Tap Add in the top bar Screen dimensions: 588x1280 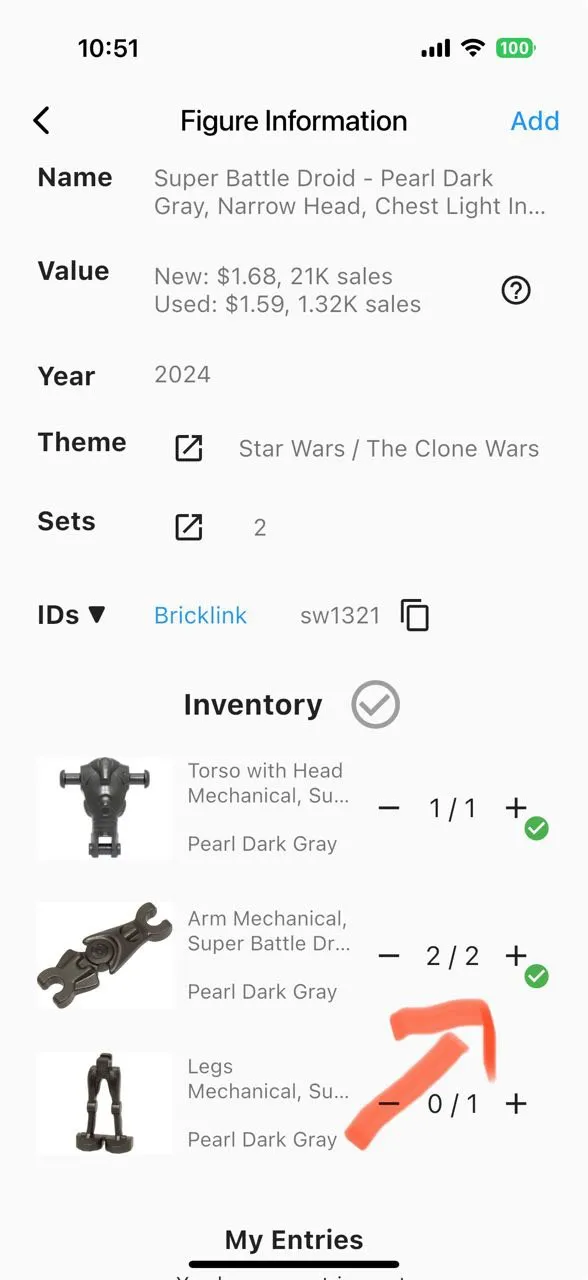534,121
